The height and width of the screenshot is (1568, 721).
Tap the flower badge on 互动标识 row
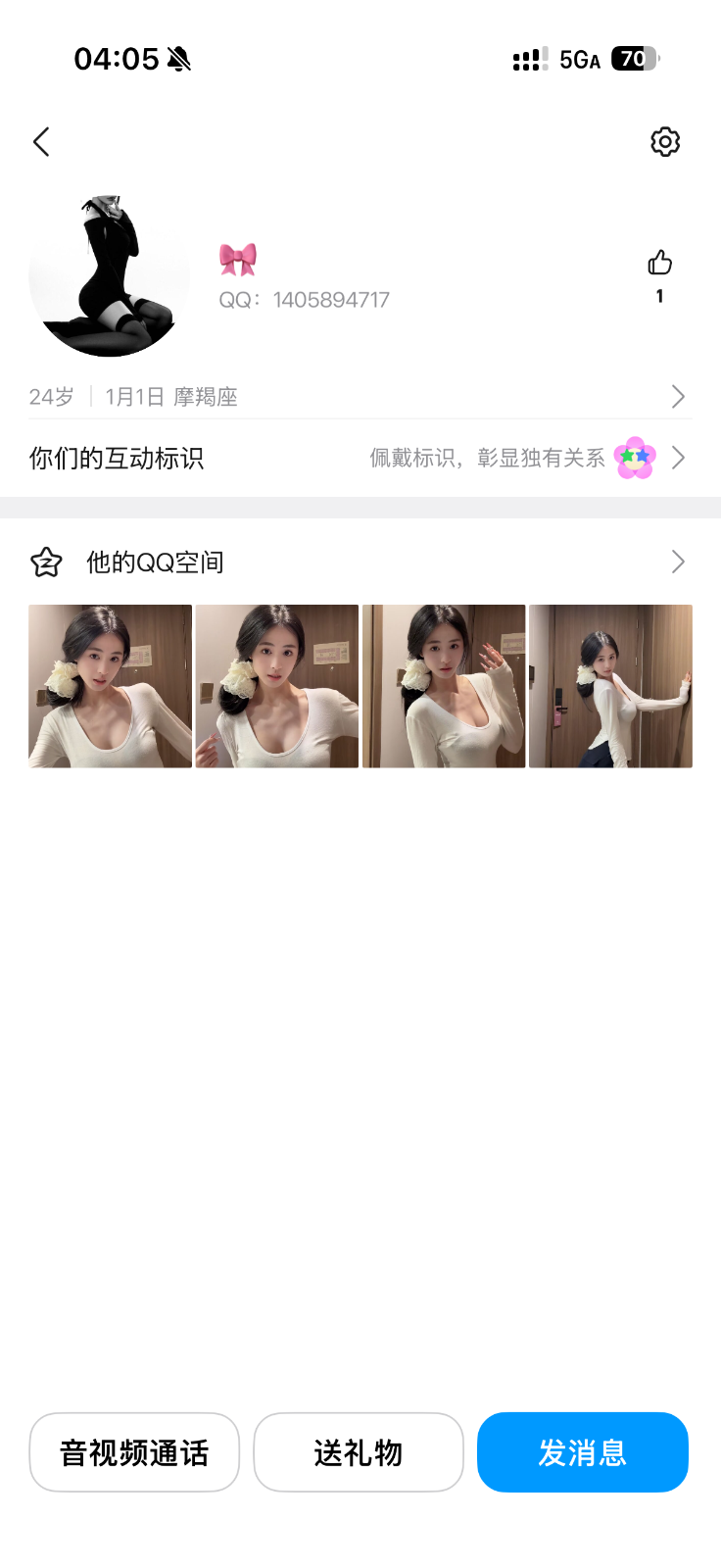(635, 458)
